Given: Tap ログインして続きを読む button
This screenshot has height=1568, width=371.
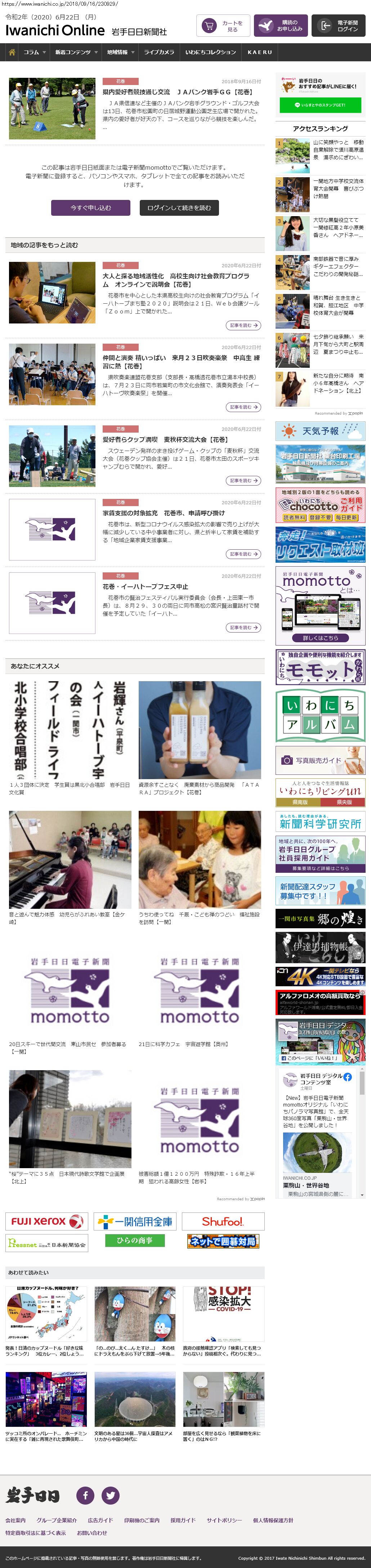Looking at the screenshot, I should [179, 208].
